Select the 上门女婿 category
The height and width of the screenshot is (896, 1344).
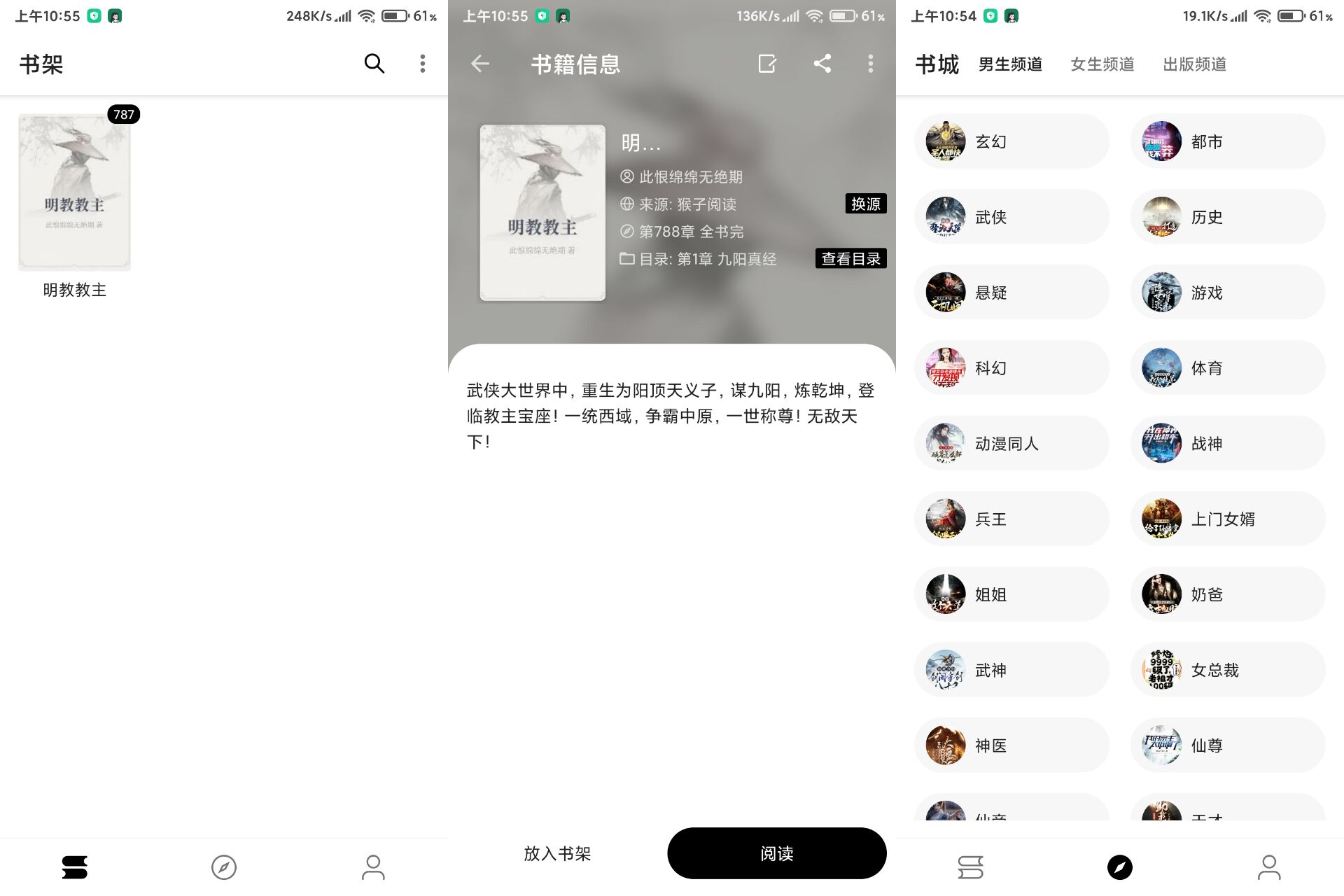pos(1227,519)
